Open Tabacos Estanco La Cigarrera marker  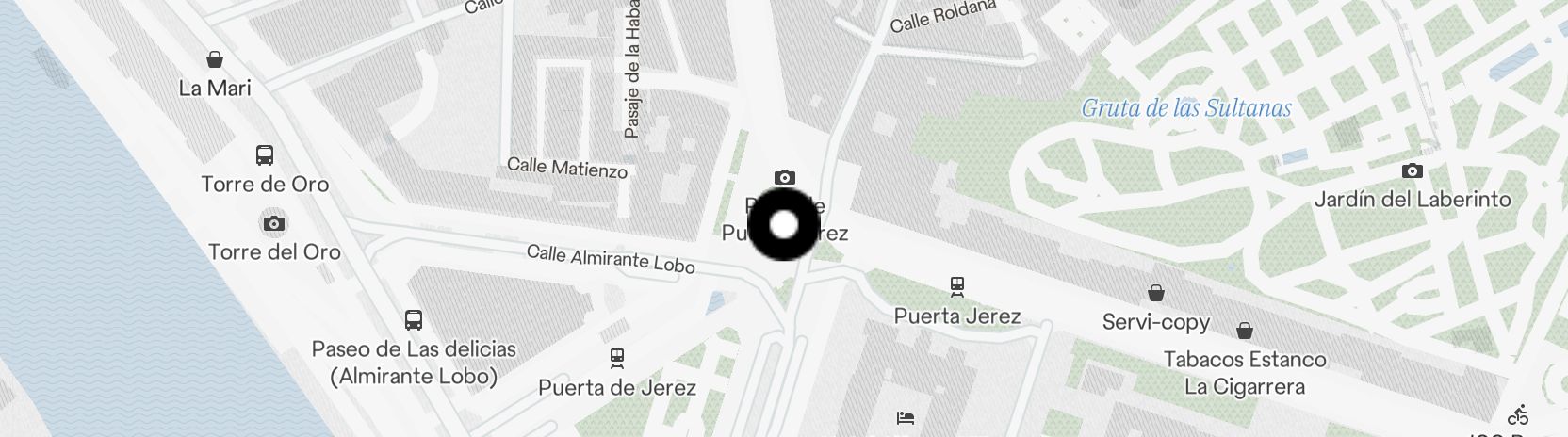click(x=1245, y=331)
